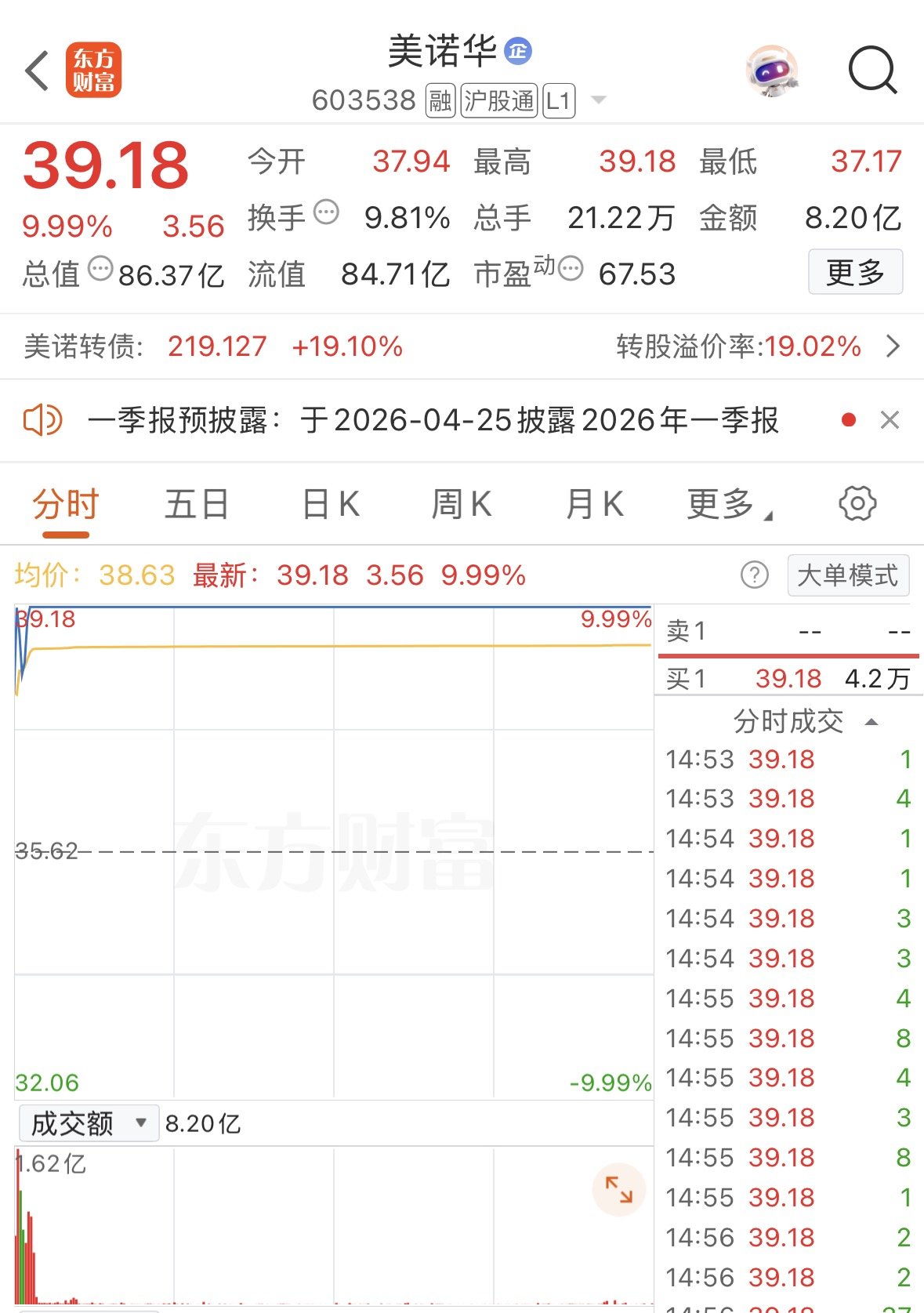Open the 一季报预披露 announcement notice

(x=433, y=420)
